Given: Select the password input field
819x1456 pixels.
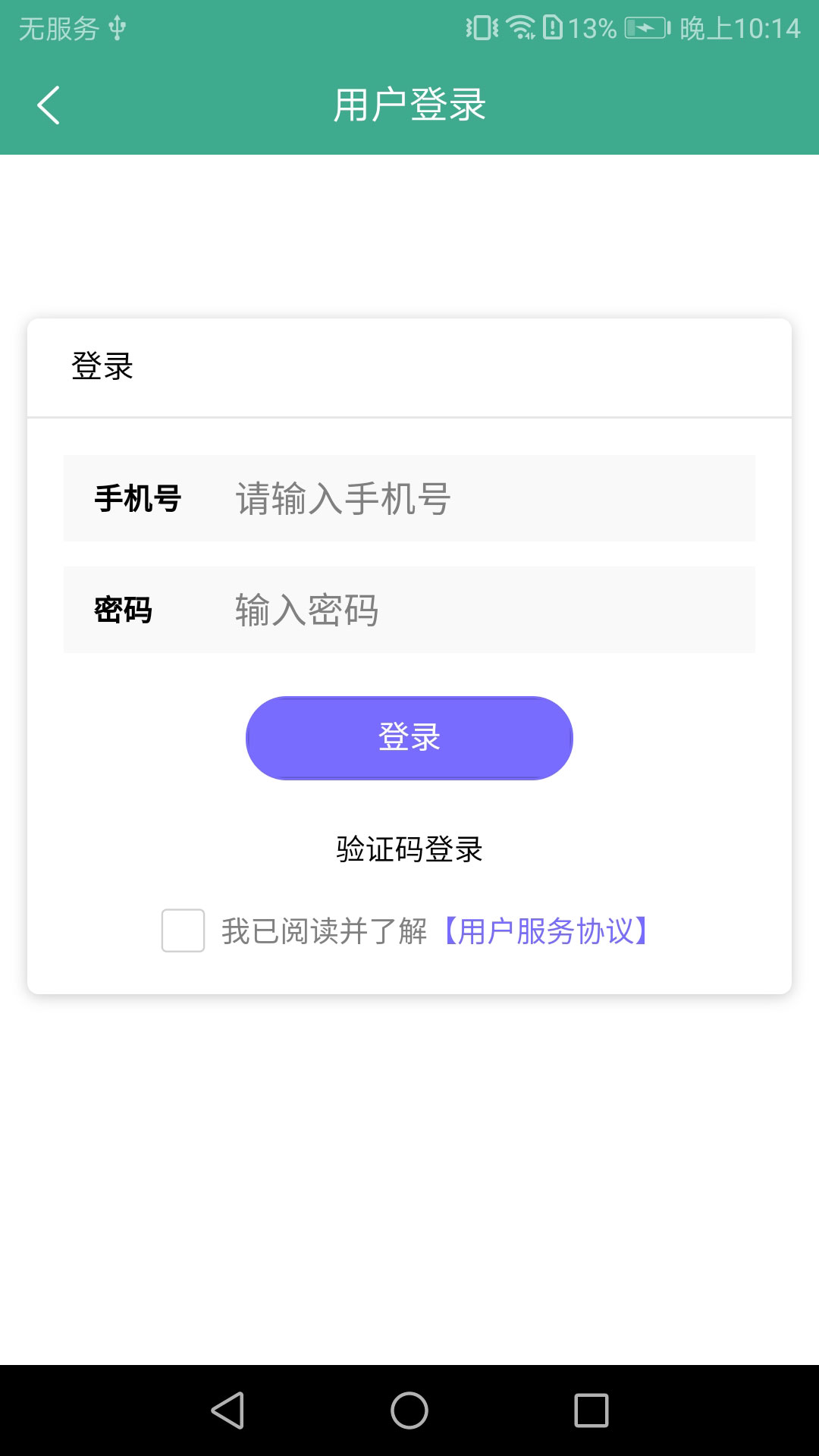Looking at the screenshot, I should (x=485, y=610).
